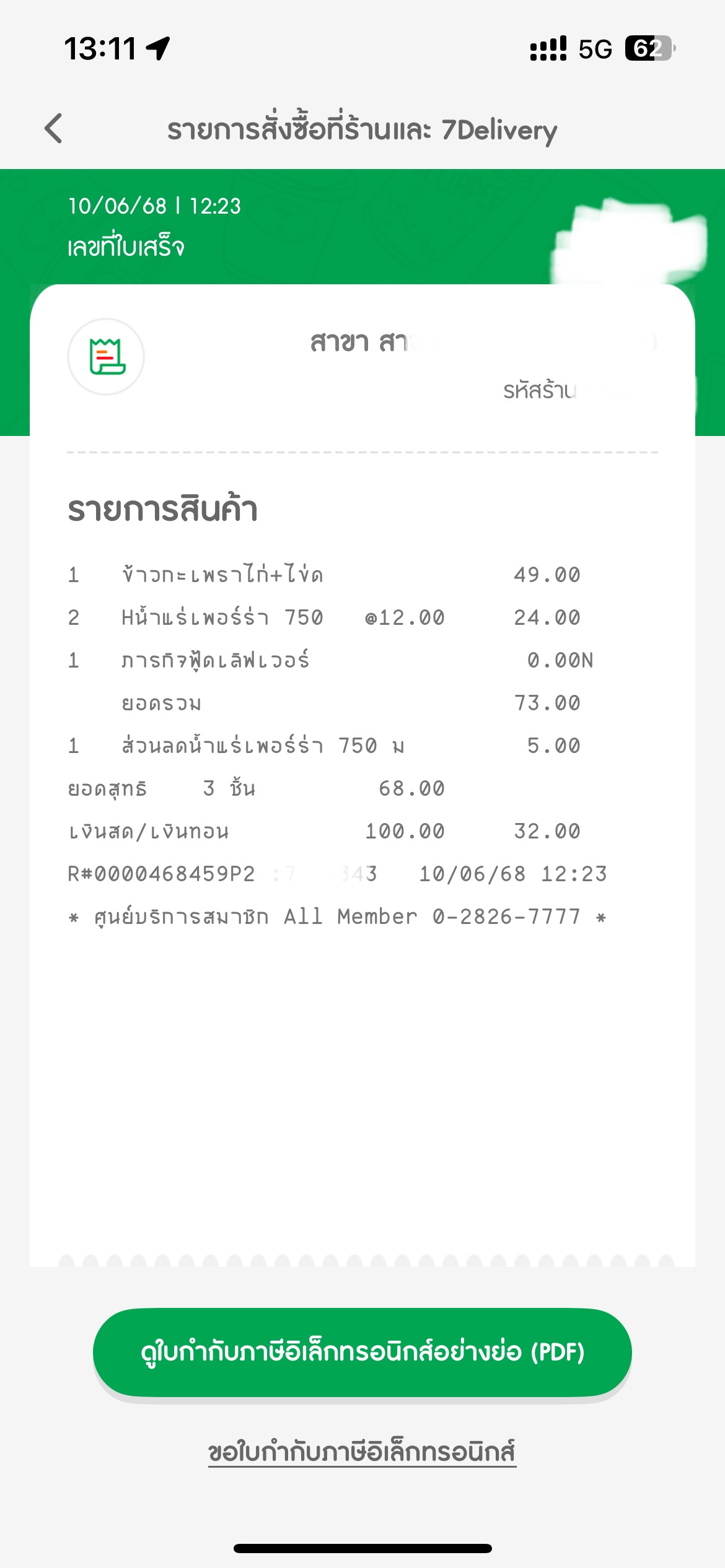Open the request e-tax invoice link
725x1568 pixels.
pyautogui.click(x=362, y=1452)
